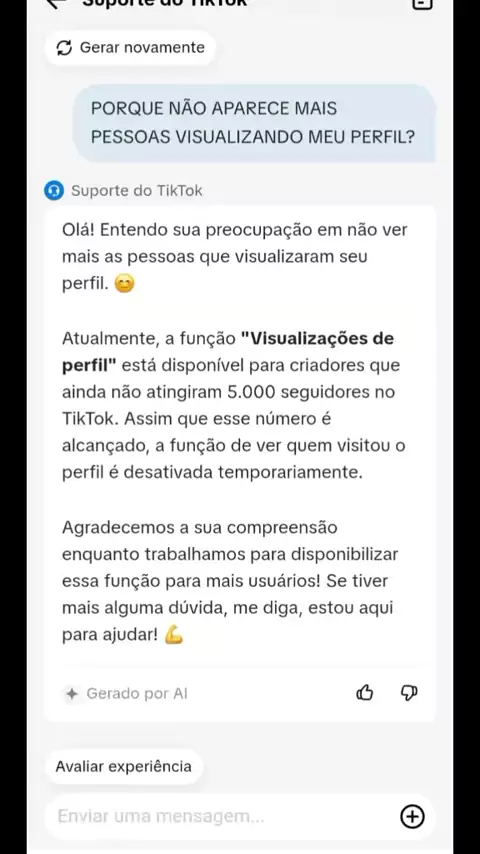
Task: Open Avaliar experiência
Action: (x=124, y=766)
